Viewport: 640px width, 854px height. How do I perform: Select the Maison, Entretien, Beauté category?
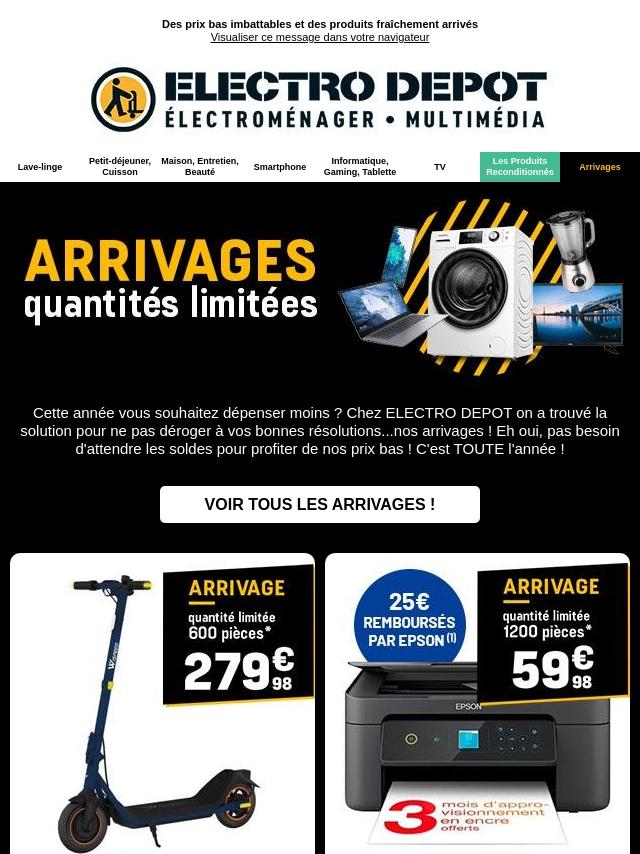click(200, 166)
